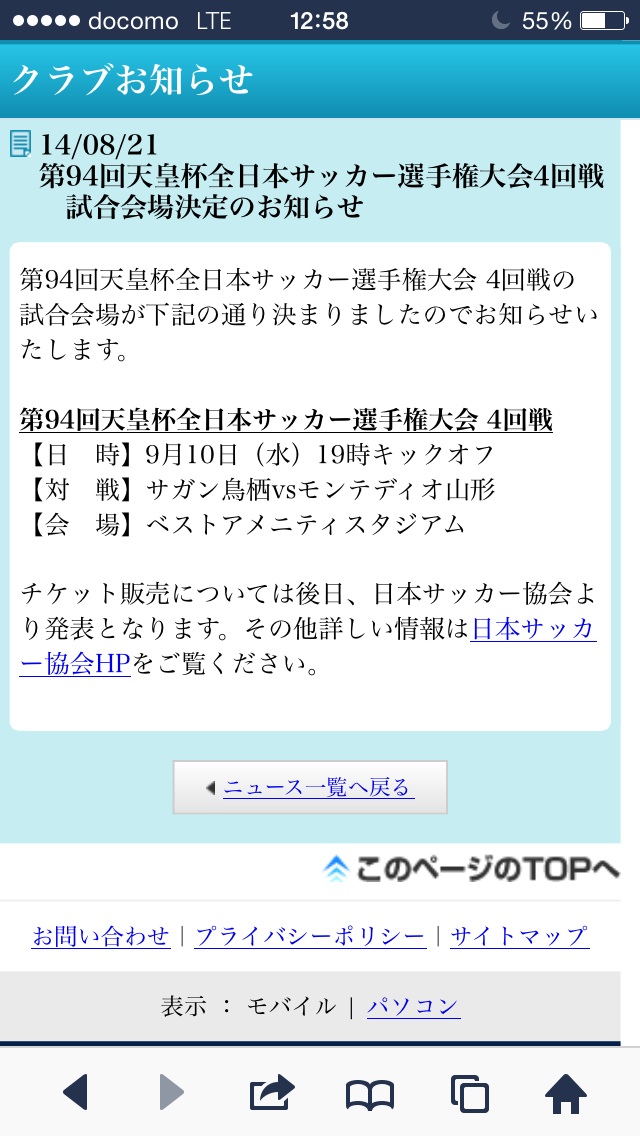View the プライバシーポリシー page
640x1136 pixels.
[x=310, y=936]
